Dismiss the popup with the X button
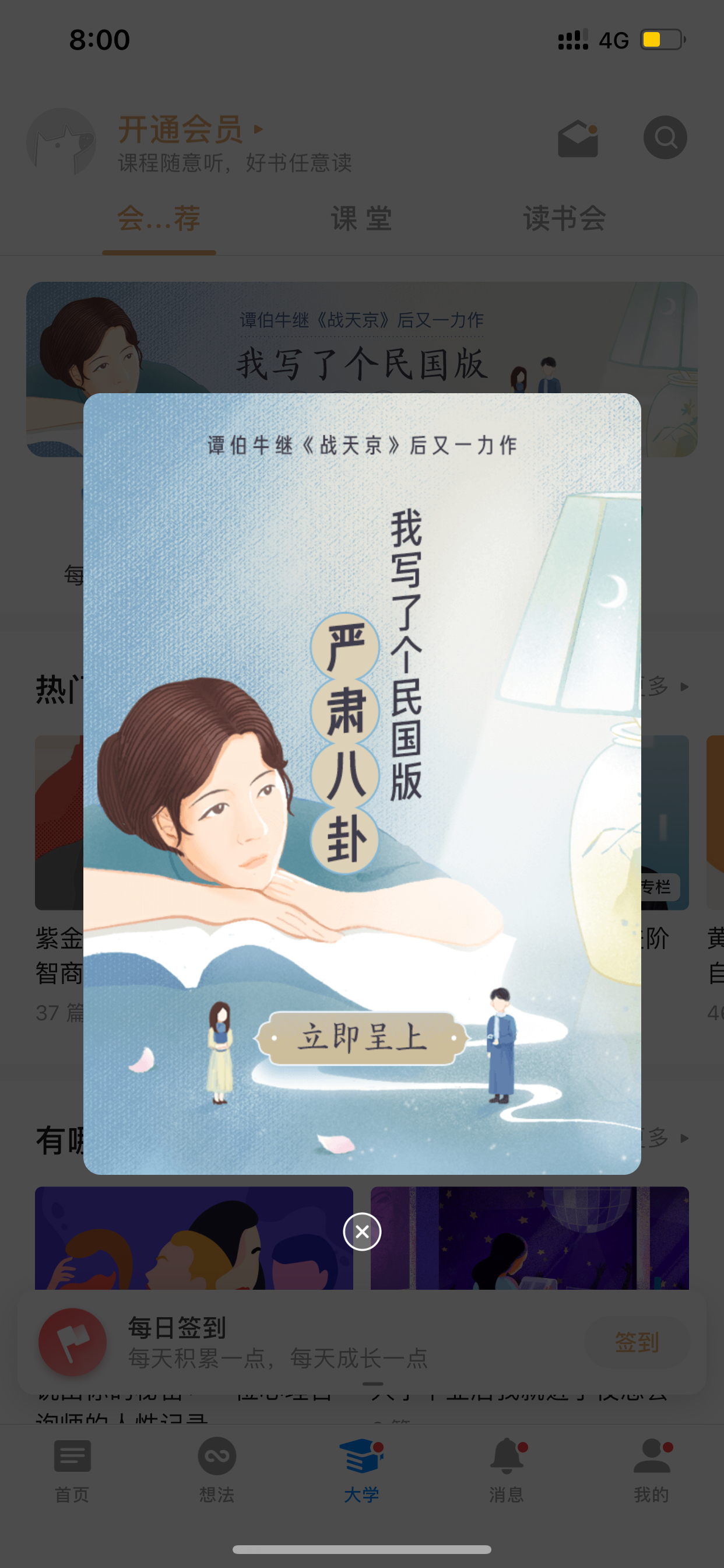 coord(362,1231)
